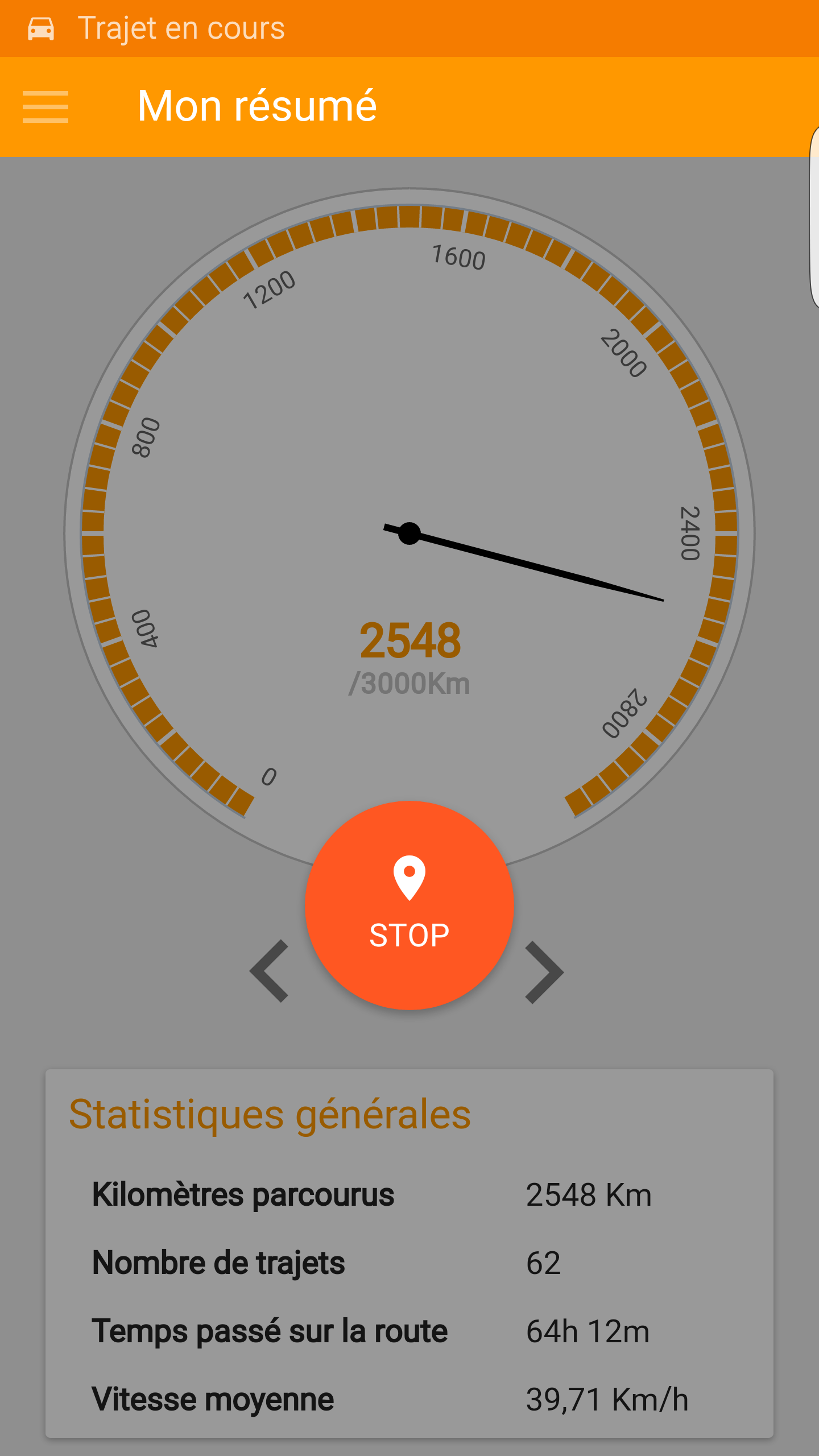Open the hamburger navigation menu
819x1456 pixels.
pos(45,106)
